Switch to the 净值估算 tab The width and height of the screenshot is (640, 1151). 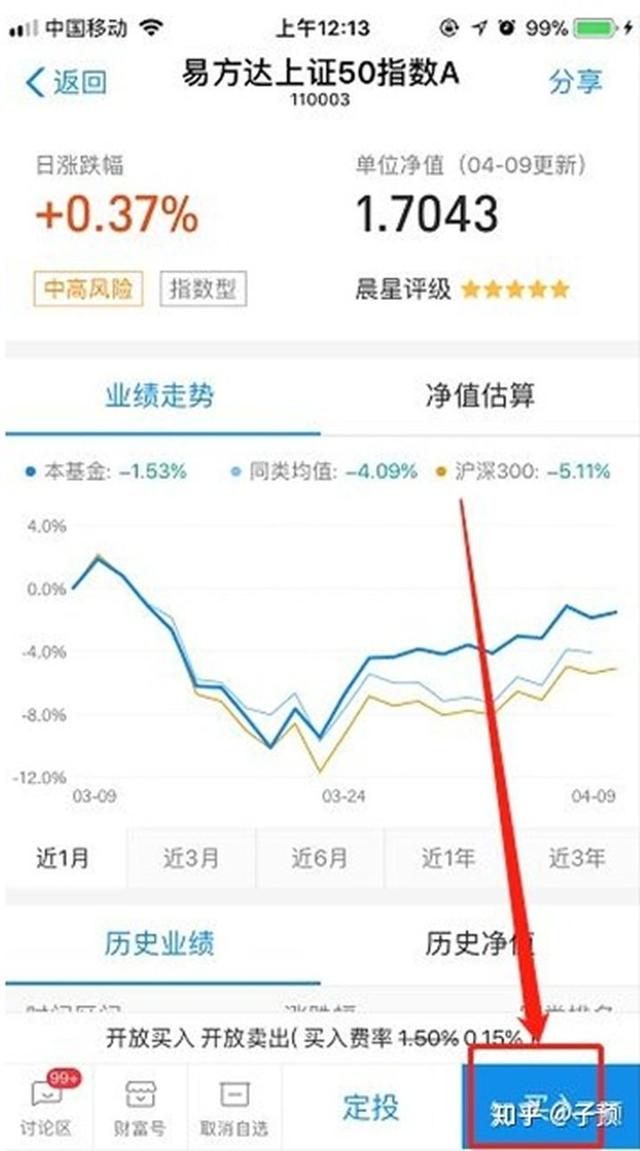(480, 396)
